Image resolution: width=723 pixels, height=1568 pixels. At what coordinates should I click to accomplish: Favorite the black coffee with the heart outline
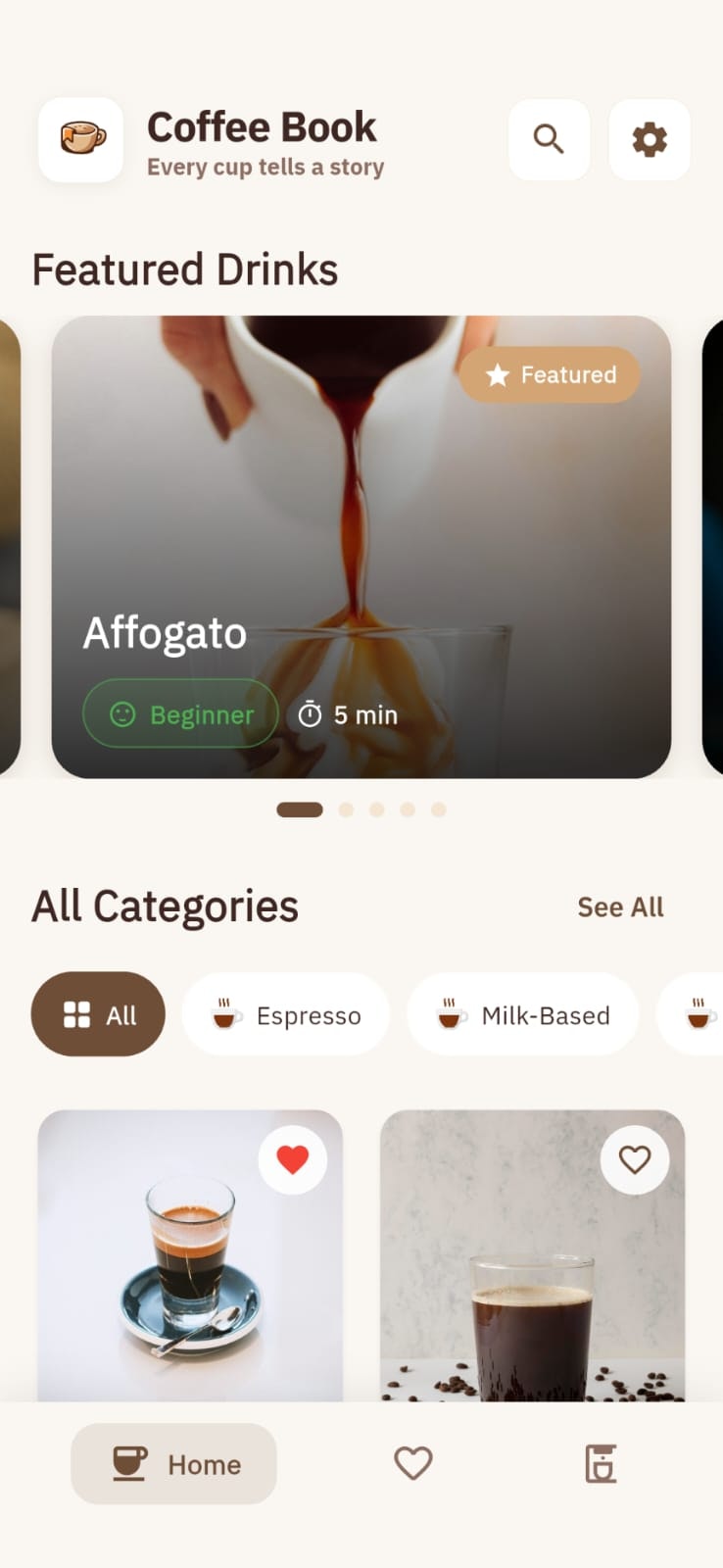635,1158
